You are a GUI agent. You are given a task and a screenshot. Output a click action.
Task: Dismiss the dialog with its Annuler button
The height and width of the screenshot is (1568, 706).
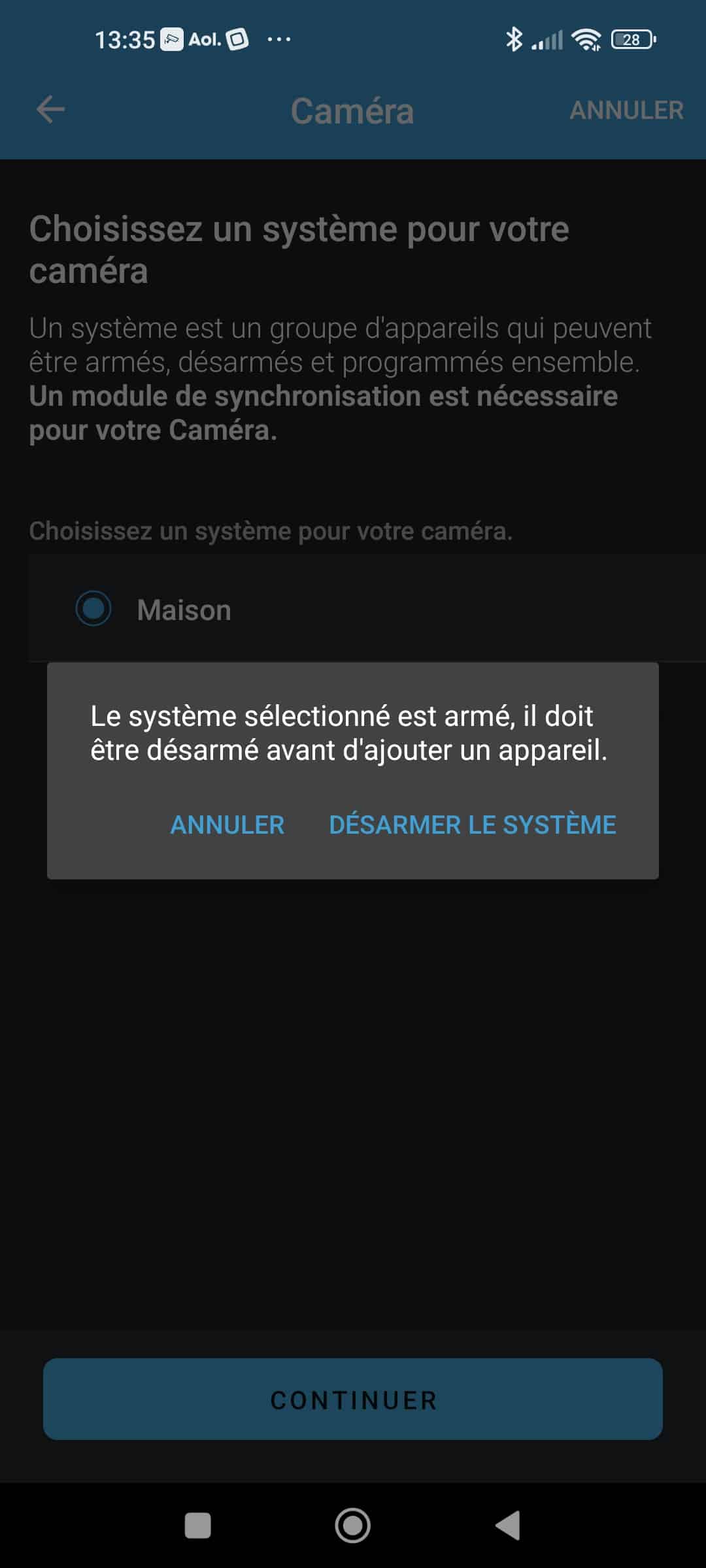(x=227, y=825)
